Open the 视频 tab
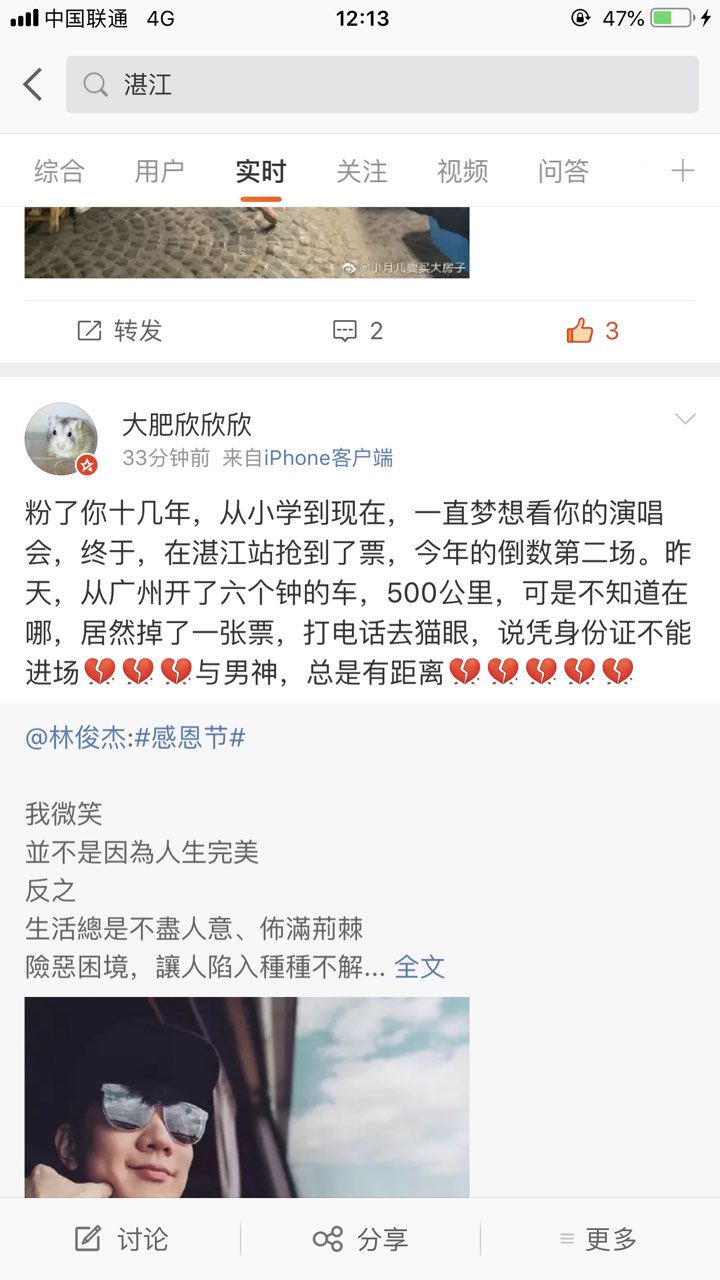 462,171
